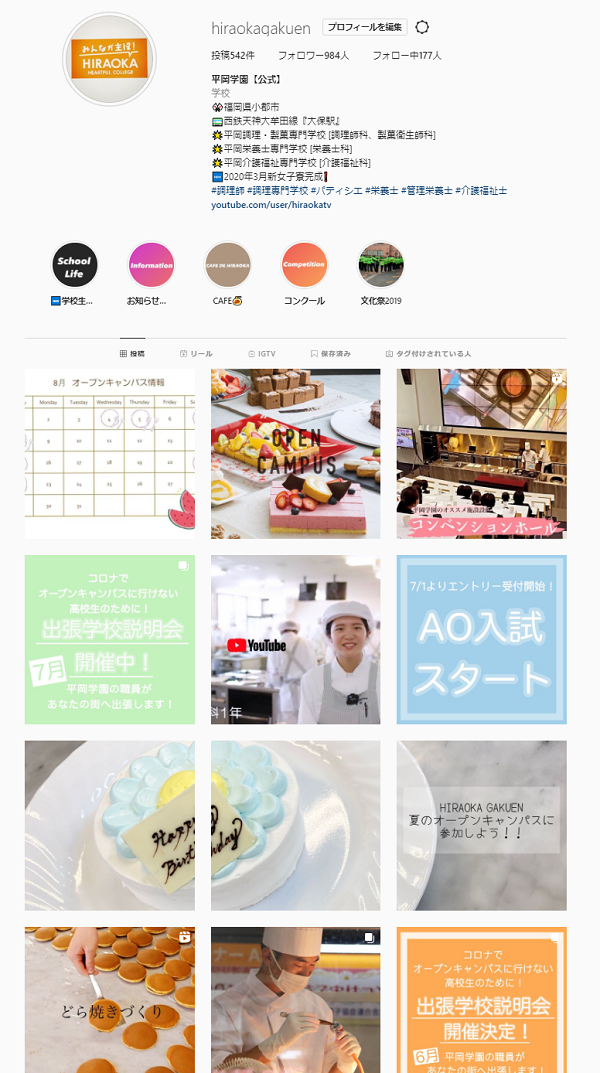Open the AO入試スタート post
The width and height of the screenshot is (600, 1073).
(x=481, y=639)
